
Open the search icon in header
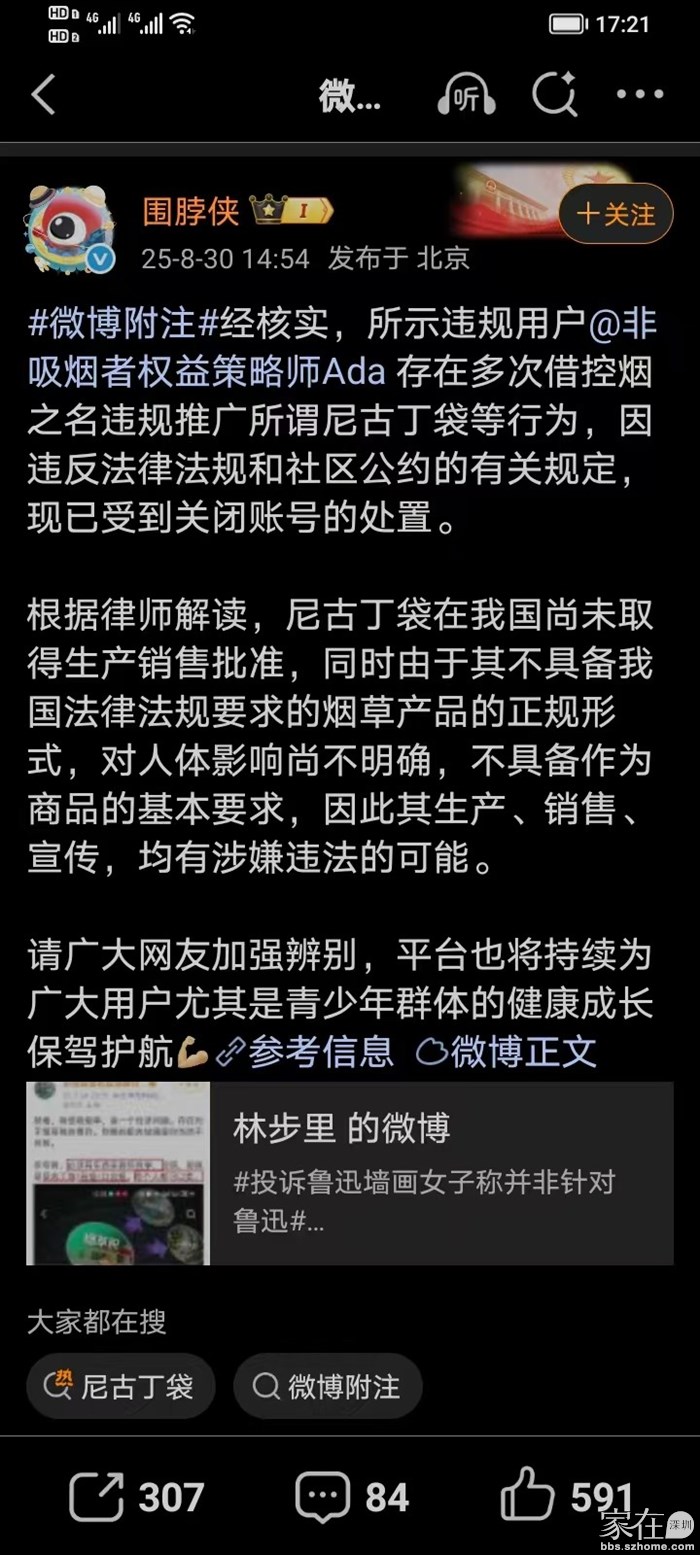553,95
